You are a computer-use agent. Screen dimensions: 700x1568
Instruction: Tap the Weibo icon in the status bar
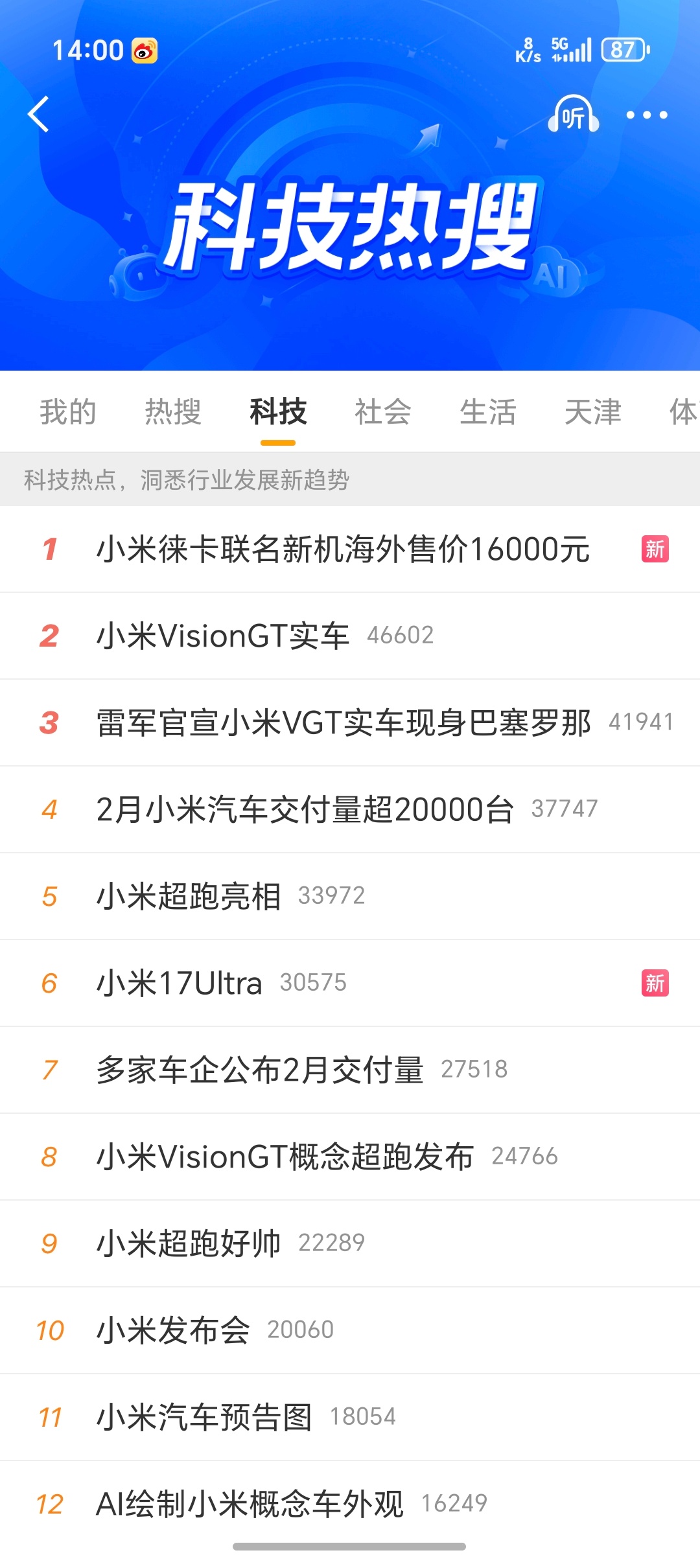145,49
